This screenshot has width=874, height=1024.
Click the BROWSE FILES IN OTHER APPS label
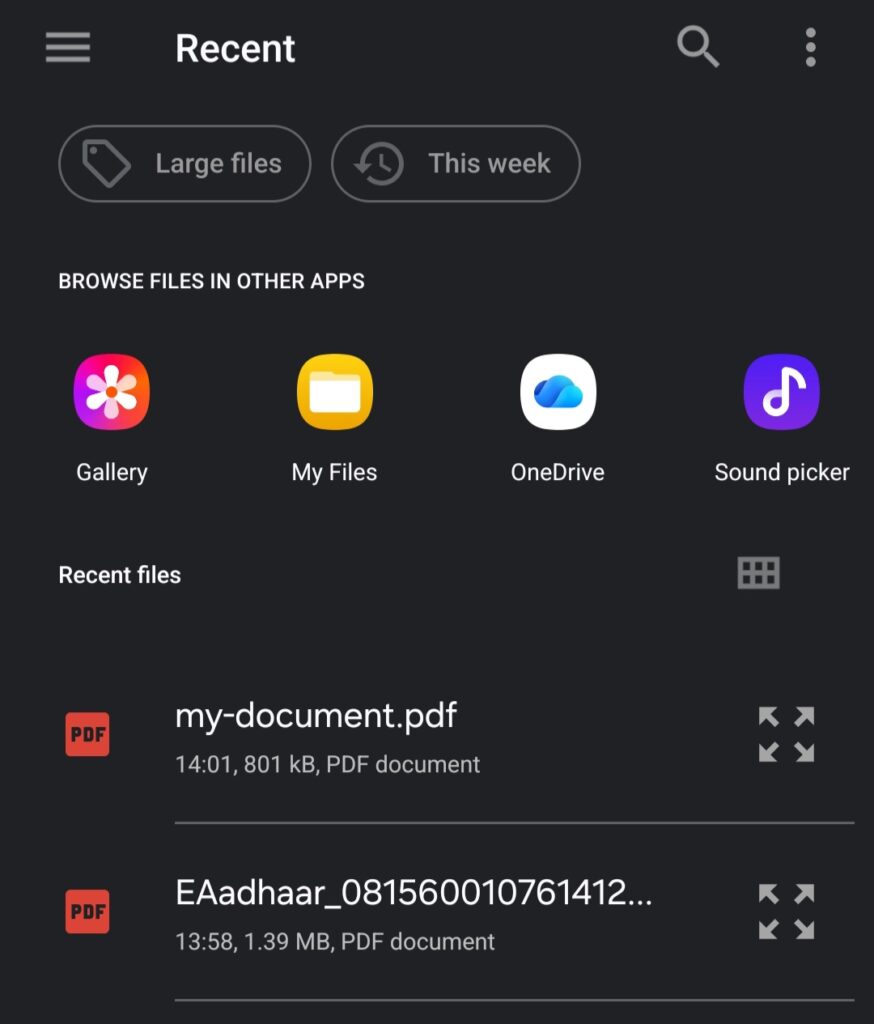pyautogui.click(x=212, y=281)
